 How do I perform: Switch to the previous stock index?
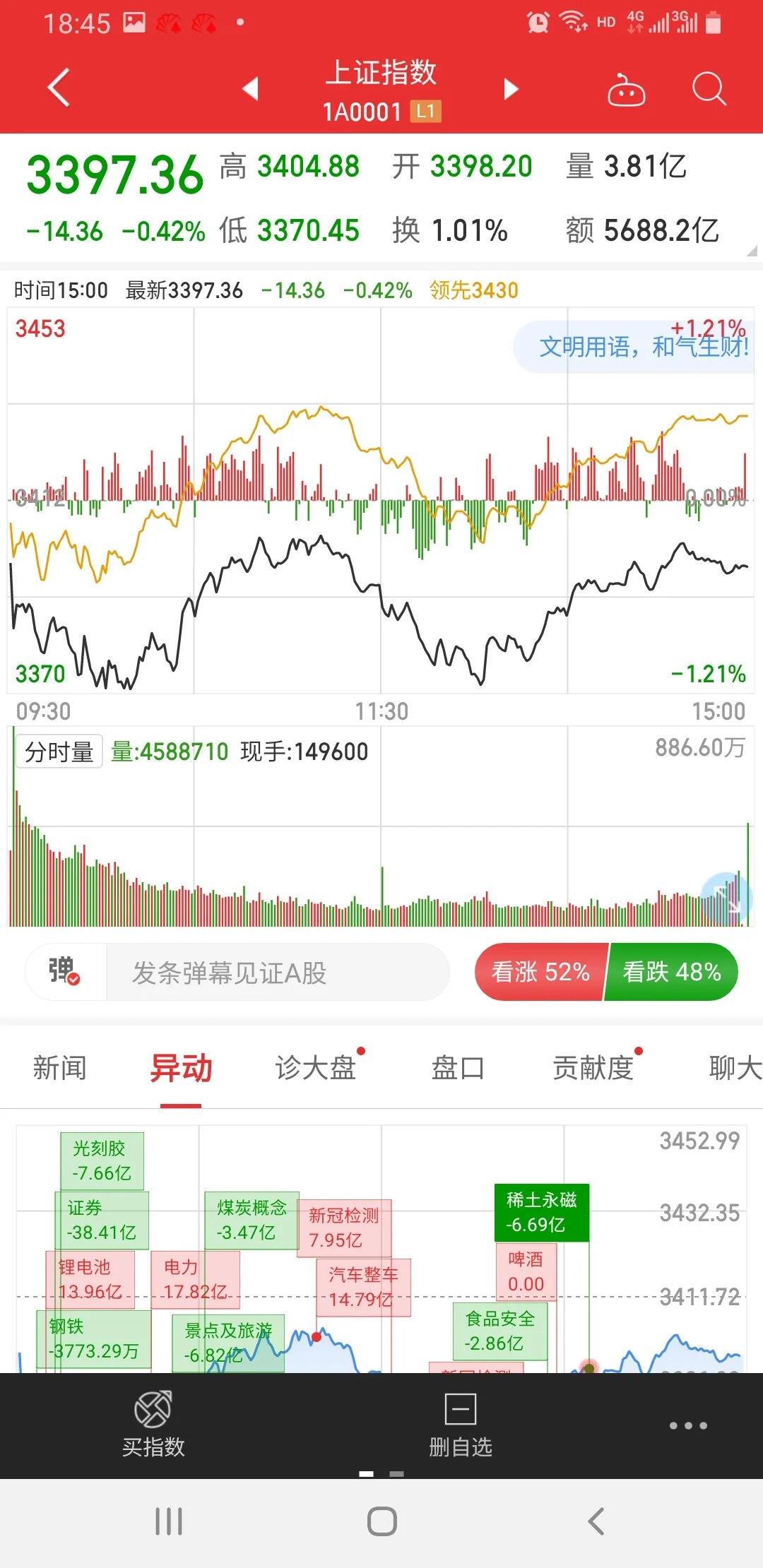click(251, 89)
